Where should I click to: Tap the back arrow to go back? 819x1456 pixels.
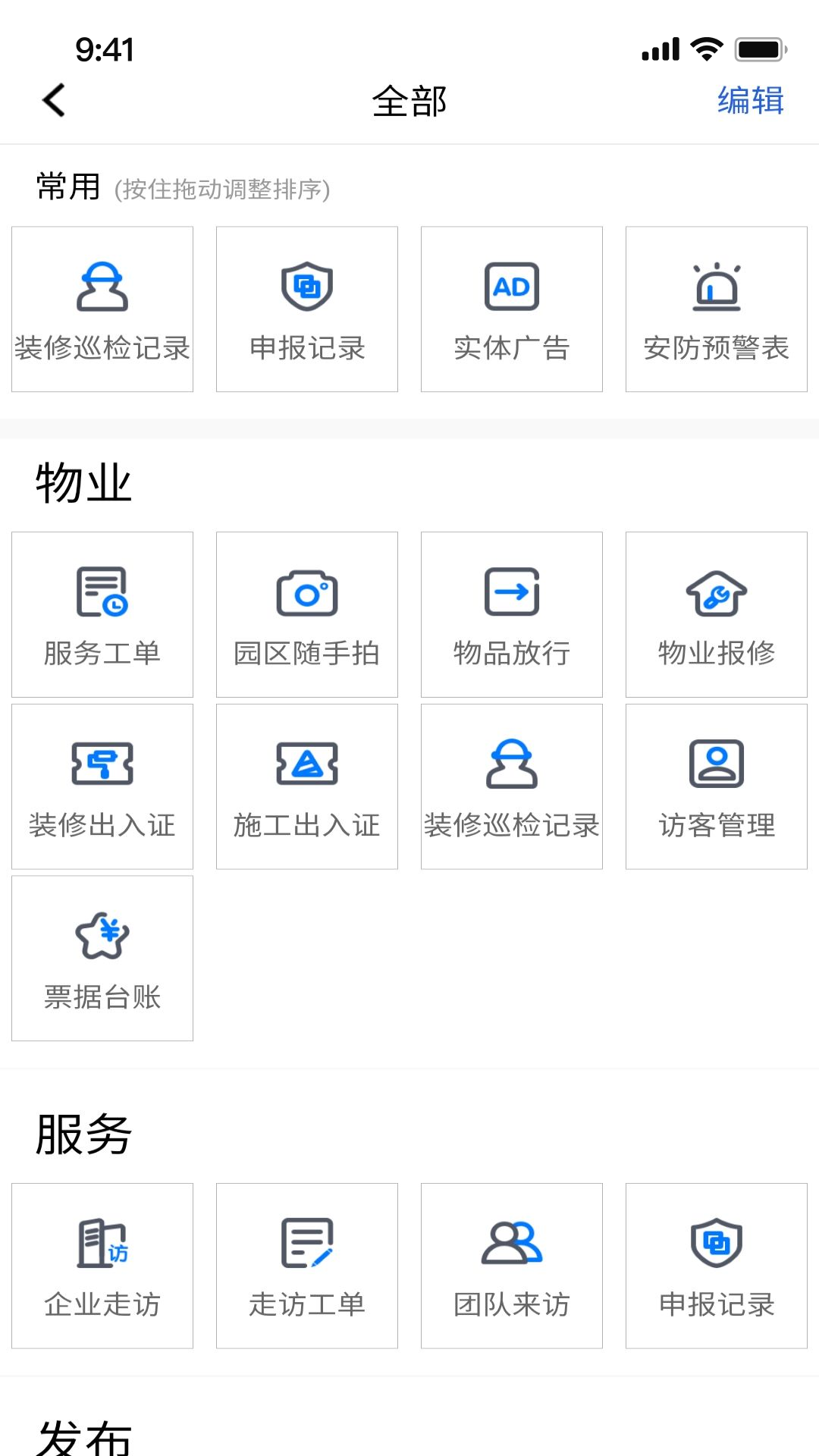(x=52, y=99)
